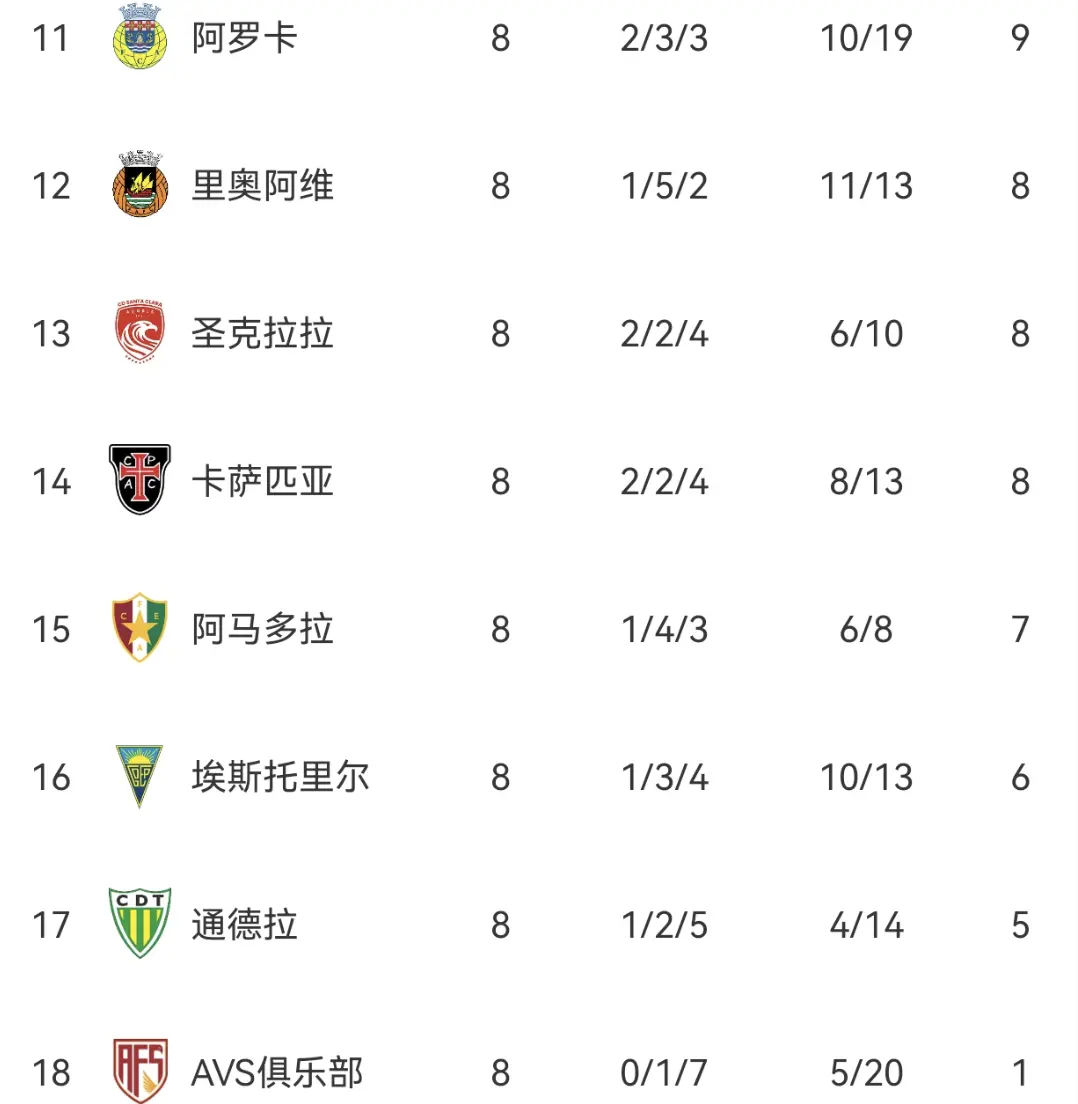Open the 埃斯托里尔 team page
The image size is (1078, 1104).
click(x=280, y=778)
